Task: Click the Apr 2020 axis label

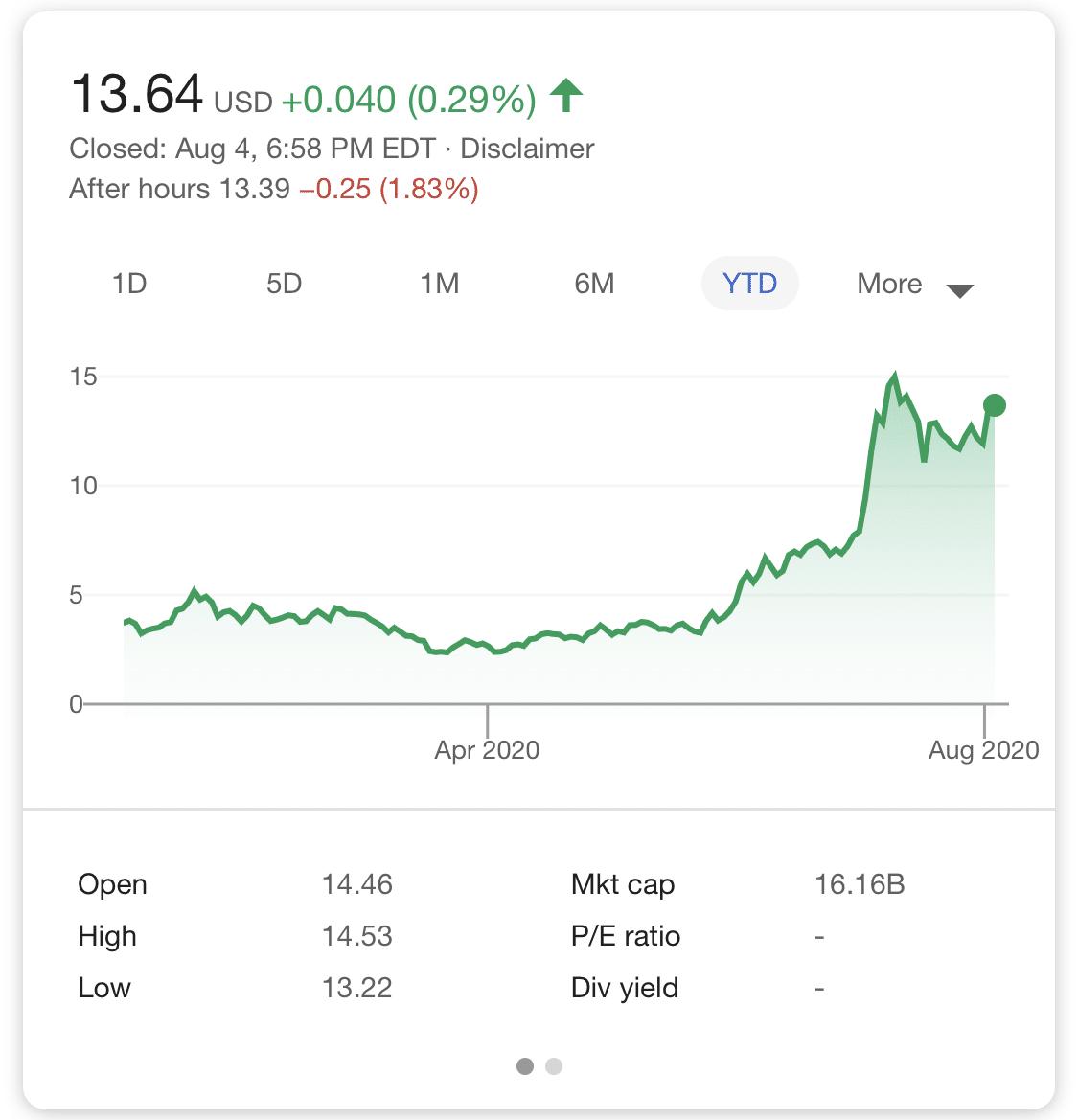Action: click(487, 750)
